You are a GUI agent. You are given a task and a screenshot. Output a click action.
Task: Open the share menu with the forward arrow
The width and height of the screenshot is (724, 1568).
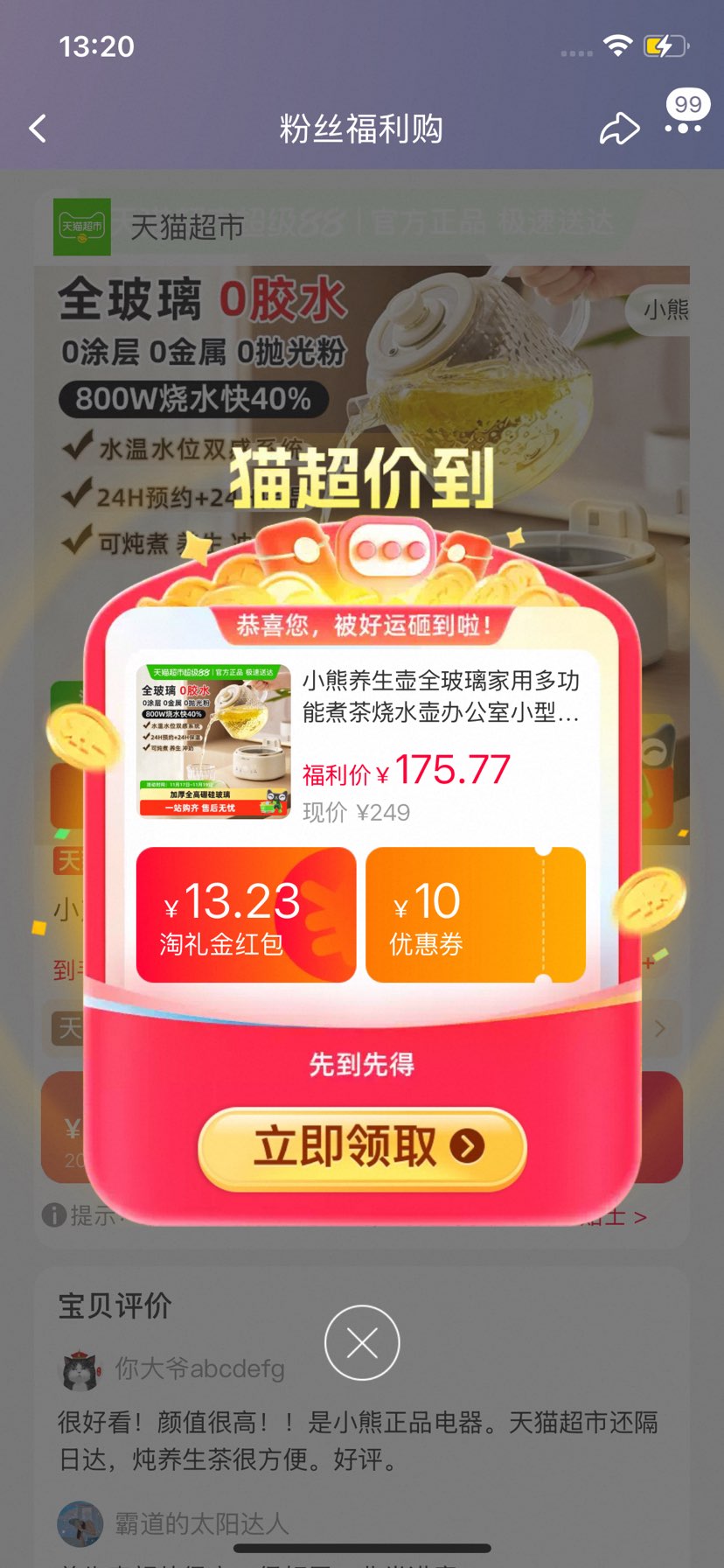[619, 128]
